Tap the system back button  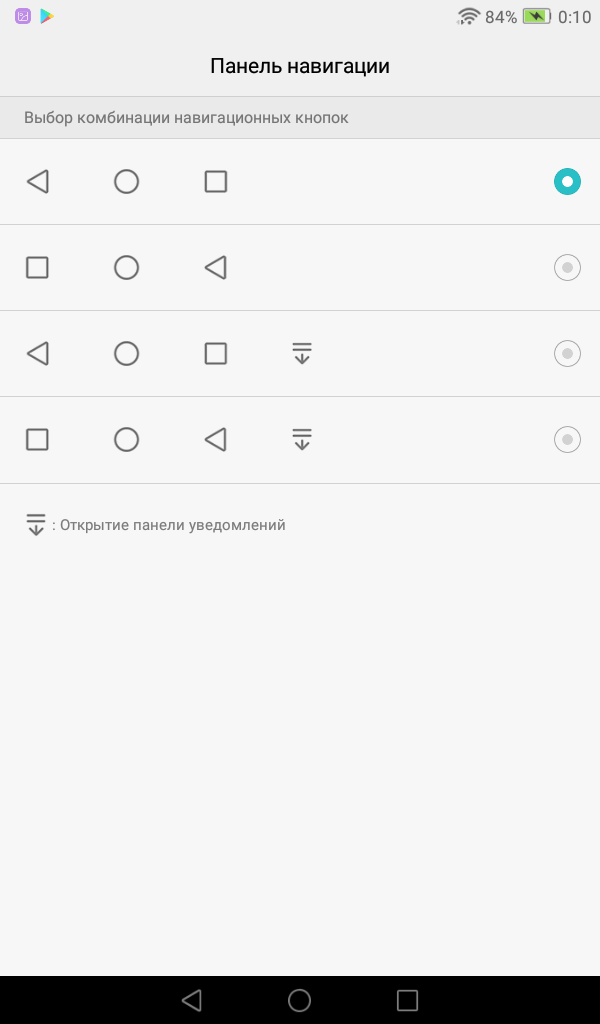[x=192, y=1000]
